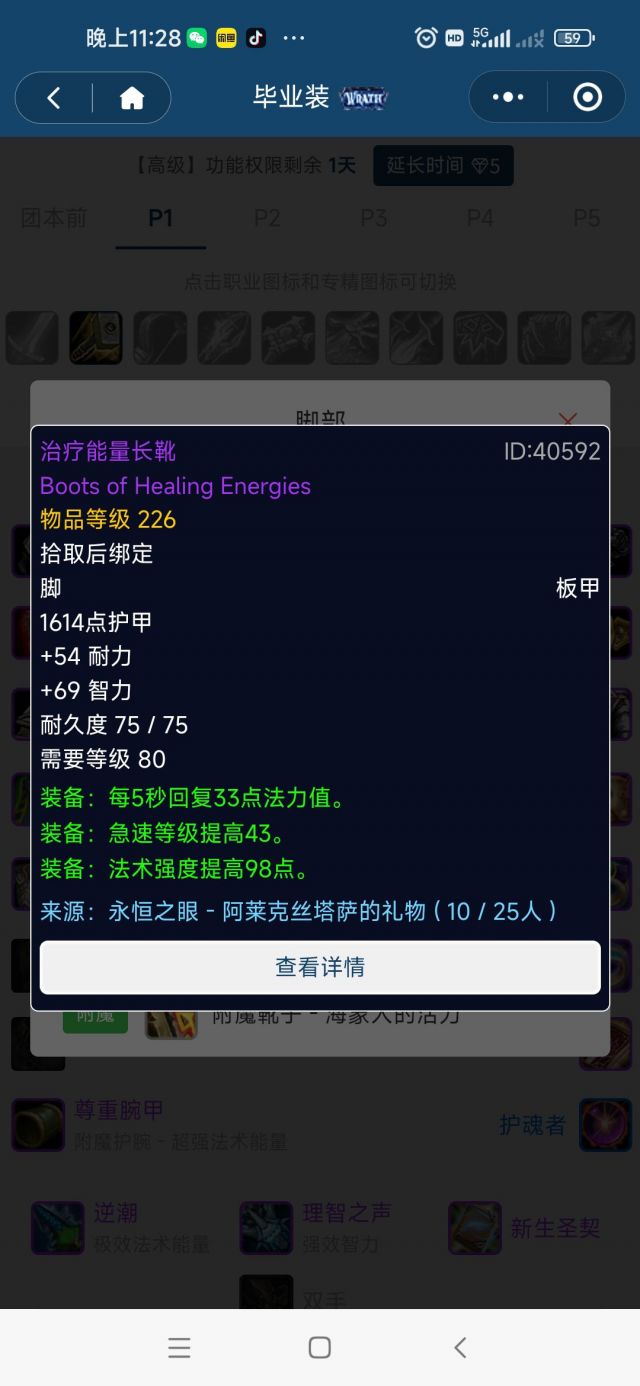640x1386 pixels.
Task: Select the P3 phase tab
Action: point(374,218)
